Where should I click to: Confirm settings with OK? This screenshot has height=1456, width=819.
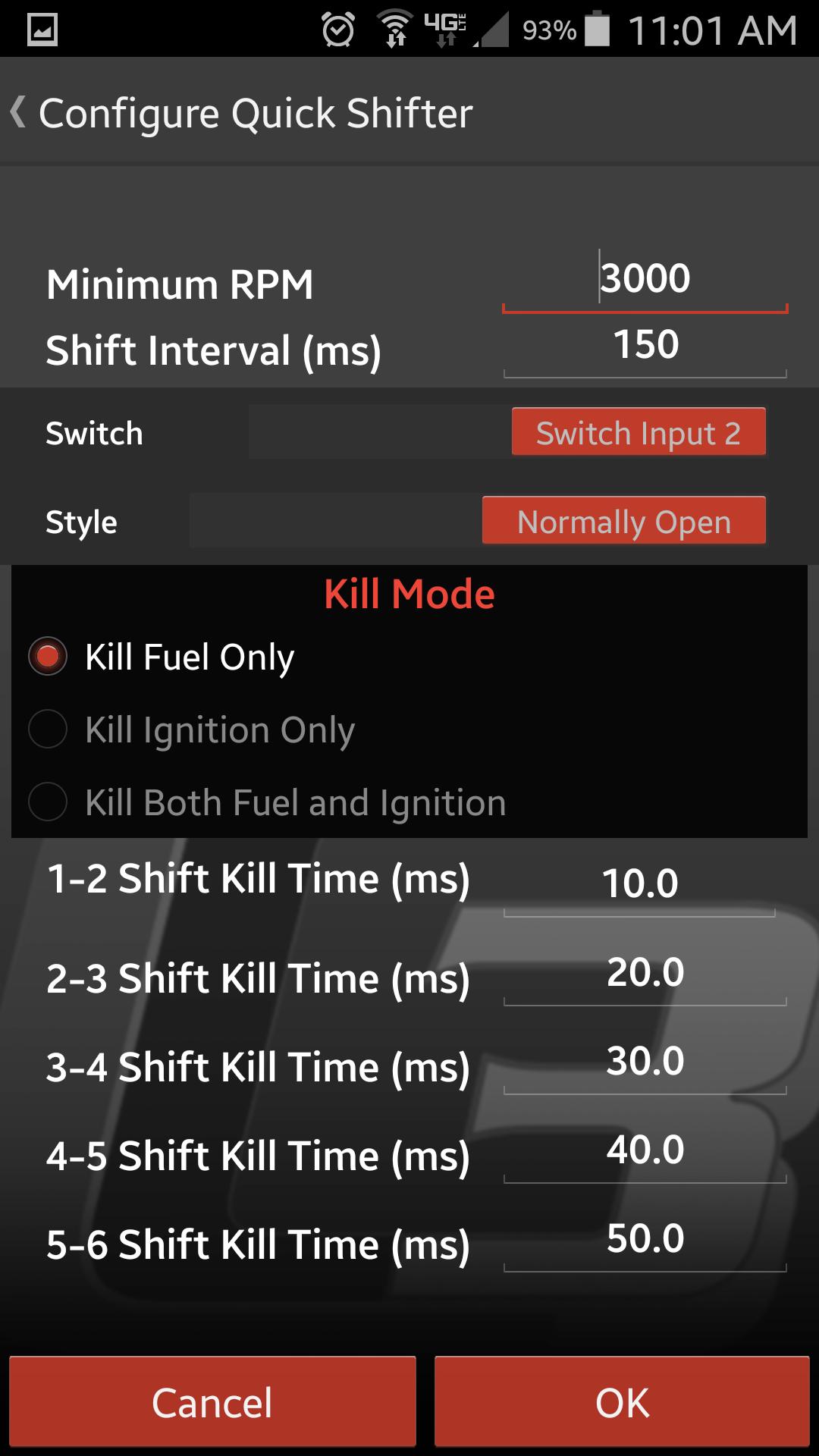(x=622, y=1401)
